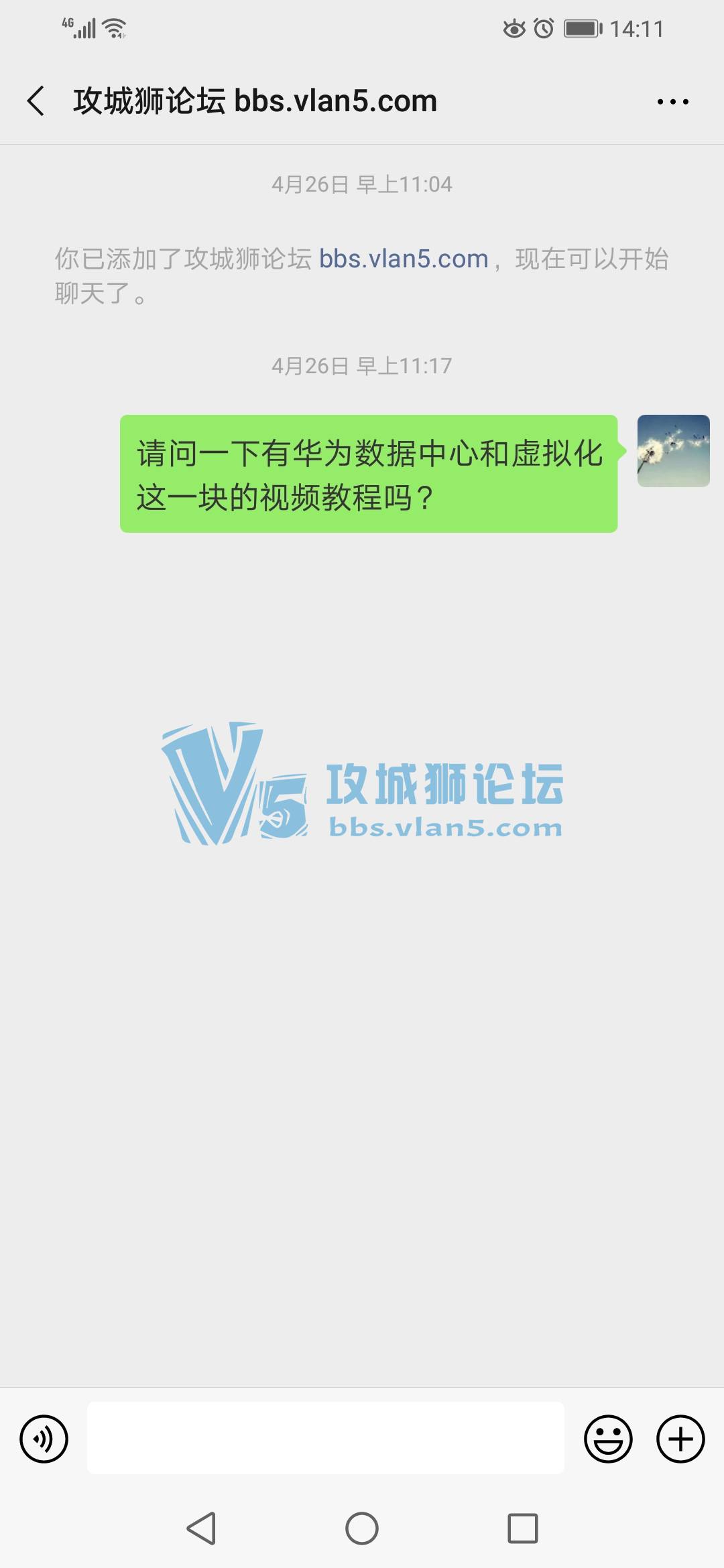Open the bbs.vlan5.com link in system message
Image resolution: width=724 pixels, height=1568 pixels.
pos(404,259)
